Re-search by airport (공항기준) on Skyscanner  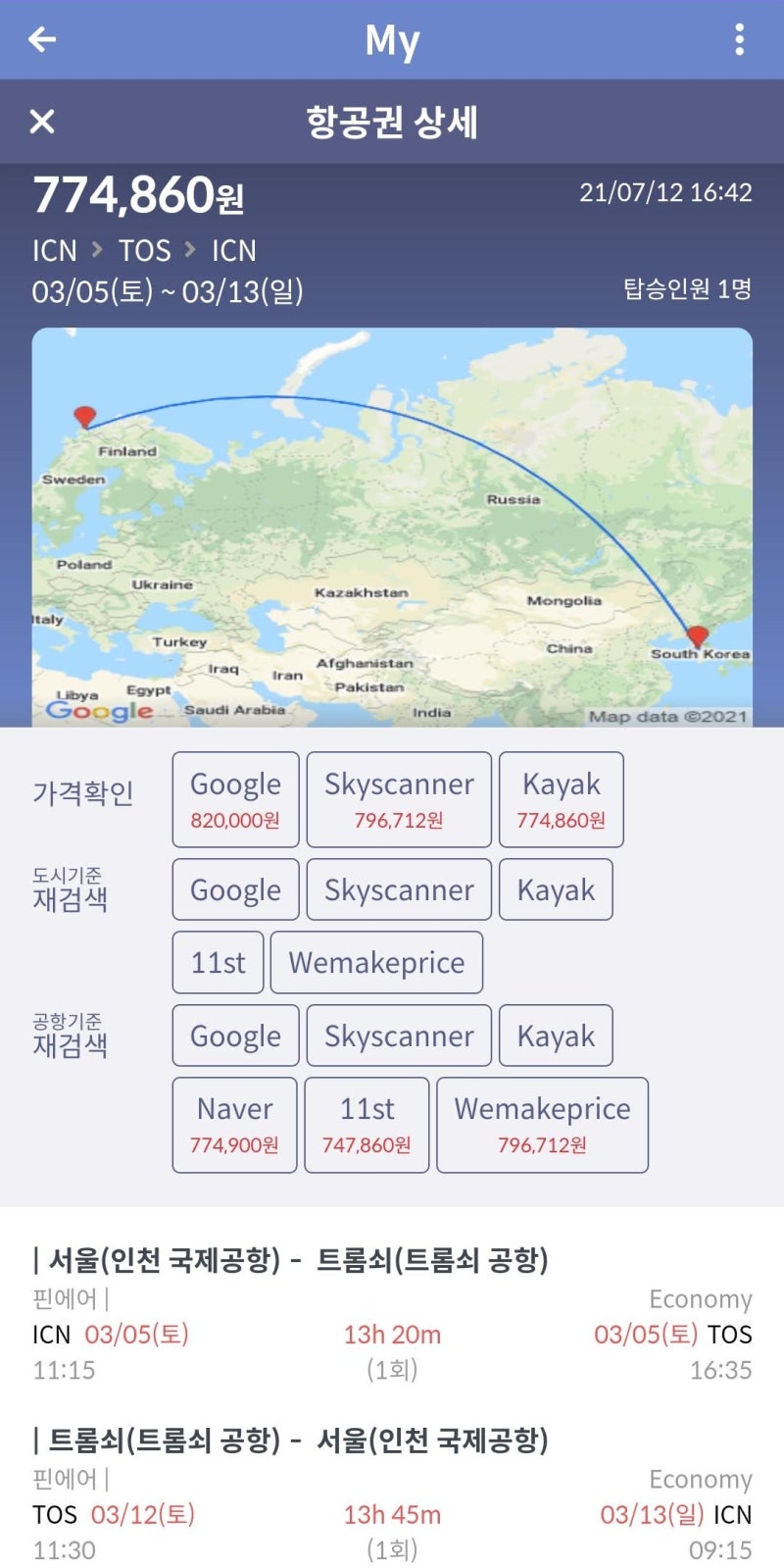[x=399, y=1036]
